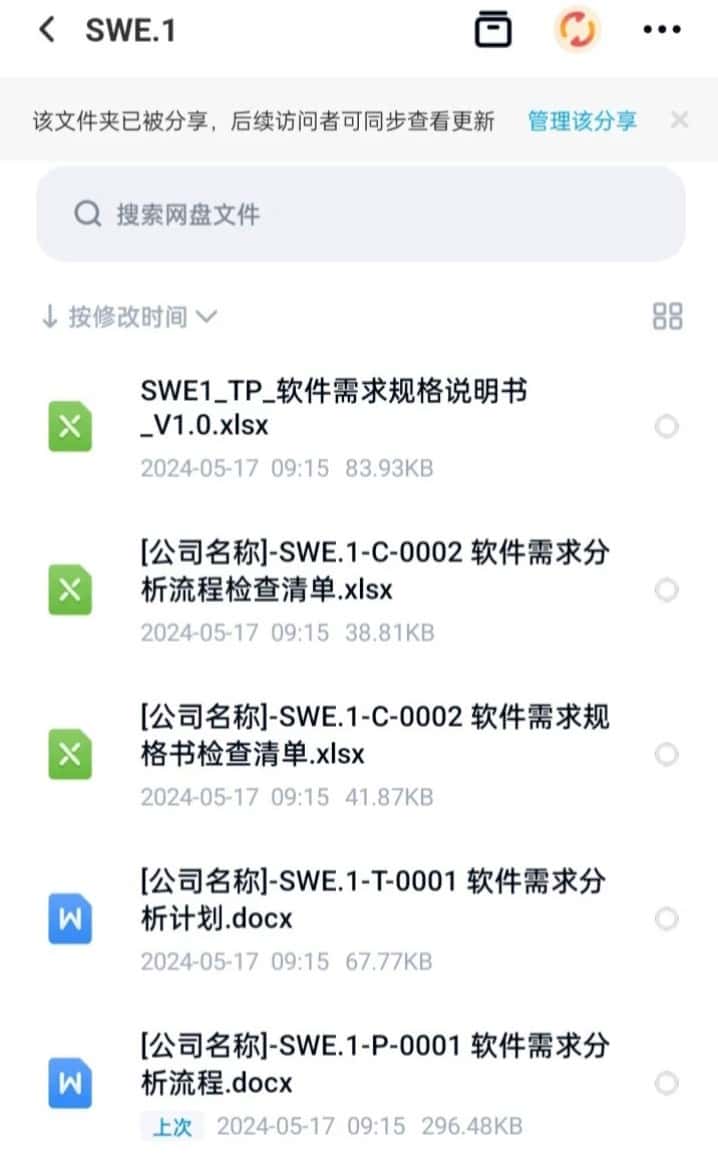
Task: Tap the 管理该分享 link
Action: 582,121
